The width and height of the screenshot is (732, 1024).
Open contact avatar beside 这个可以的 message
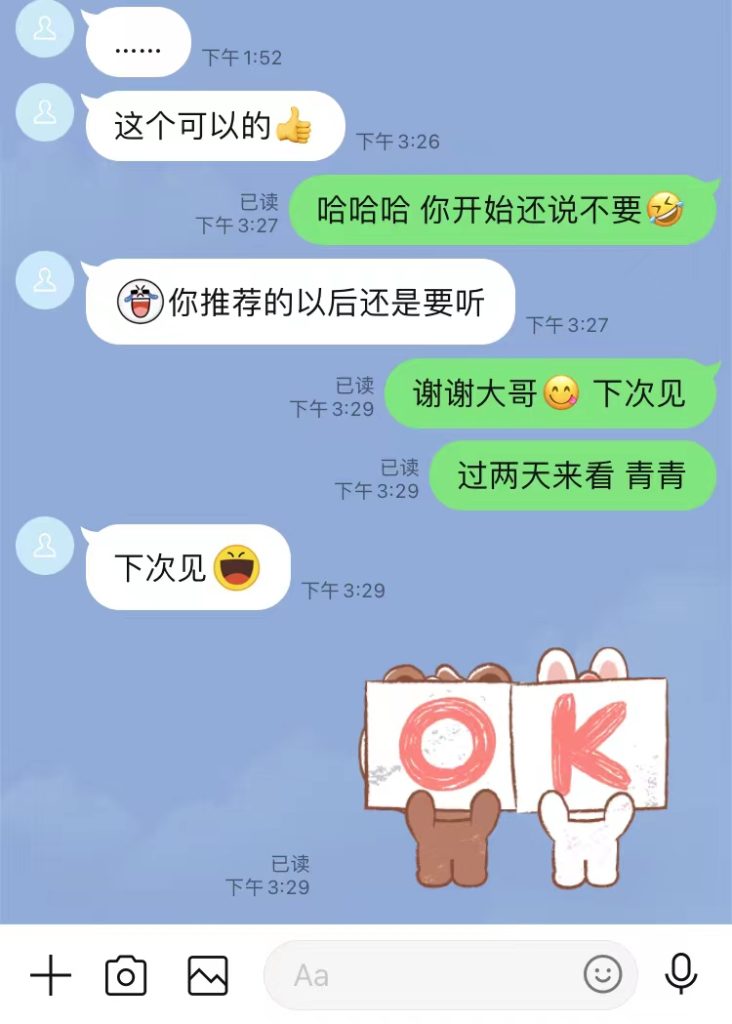(45, 112)
